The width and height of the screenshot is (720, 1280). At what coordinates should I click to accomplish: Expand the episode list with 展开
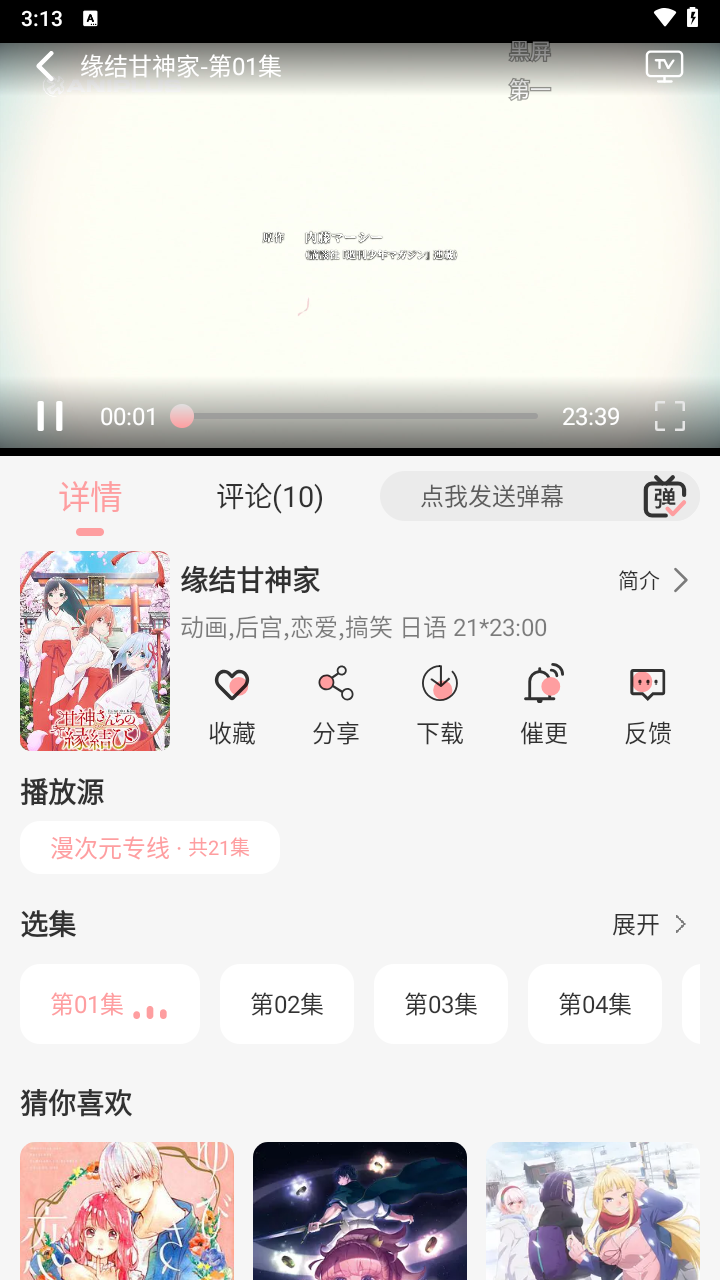pos(649,924)
